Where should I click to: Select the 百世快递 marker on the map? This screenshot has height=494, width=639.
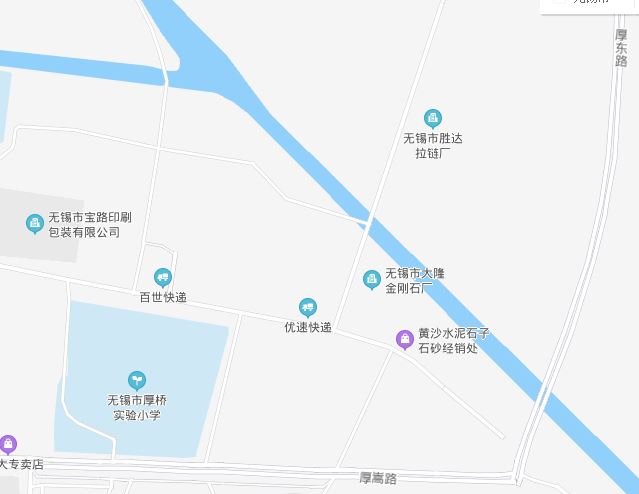click(163, 277)
